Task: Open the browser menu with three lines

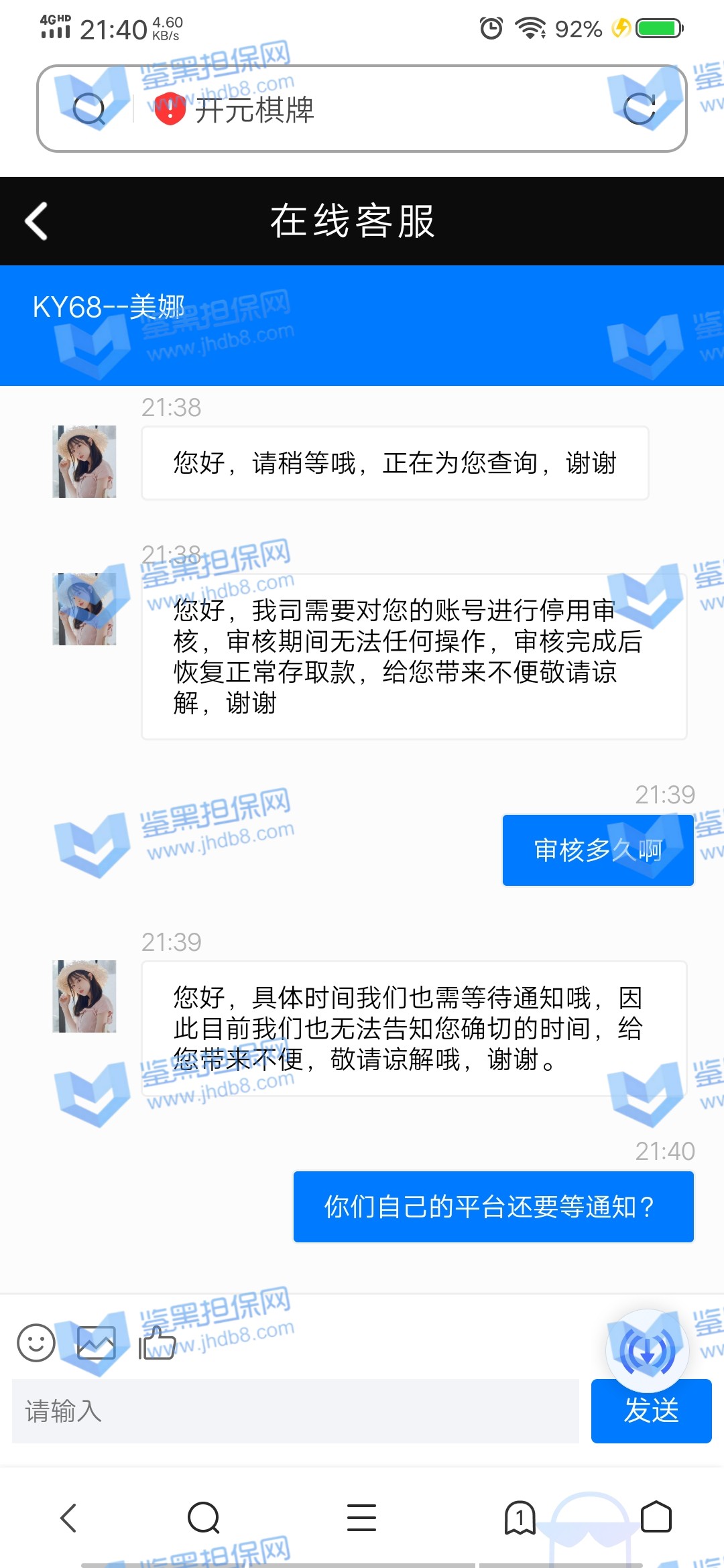Action: pos(361,1518)
